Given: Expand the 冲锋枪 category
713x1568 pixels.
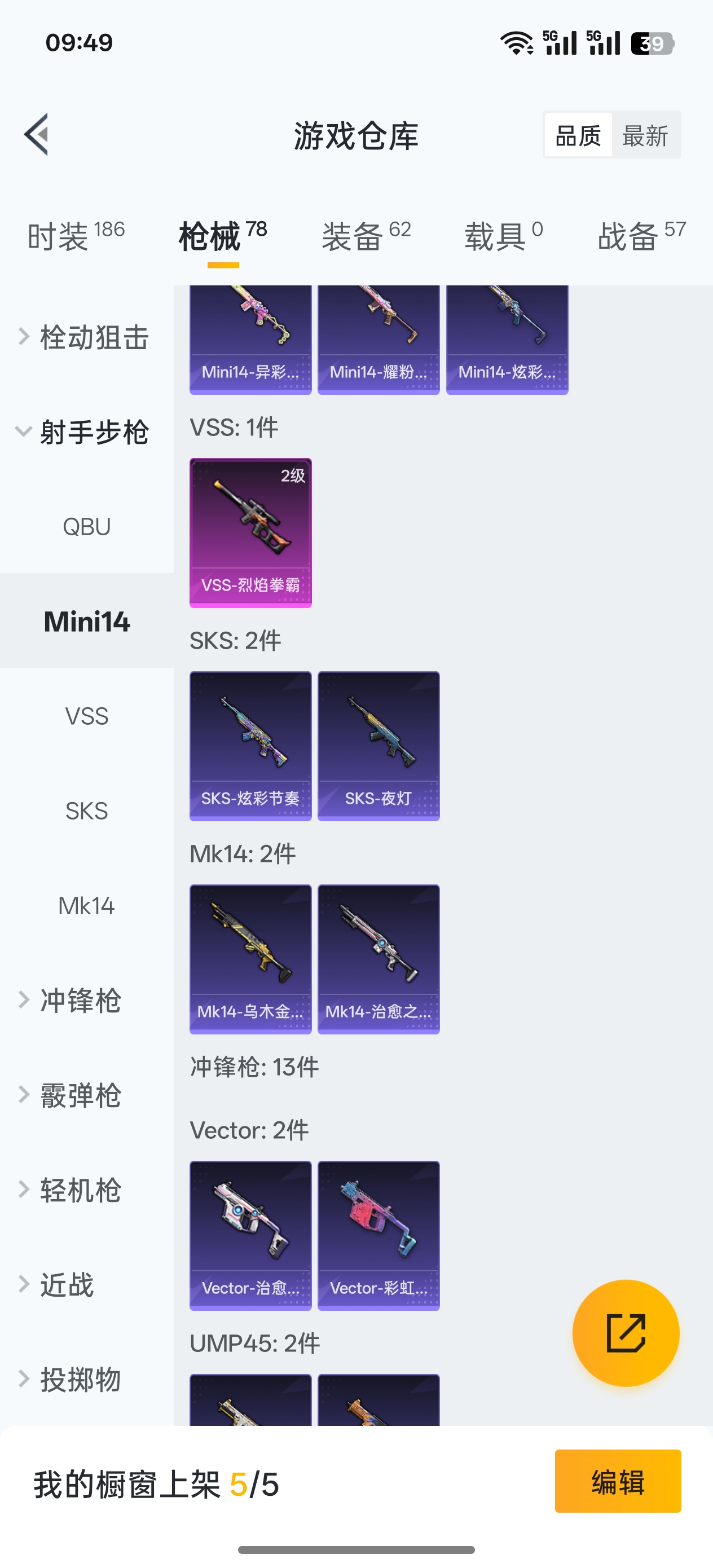Looking at the screenshot, I should point(79,1001).
